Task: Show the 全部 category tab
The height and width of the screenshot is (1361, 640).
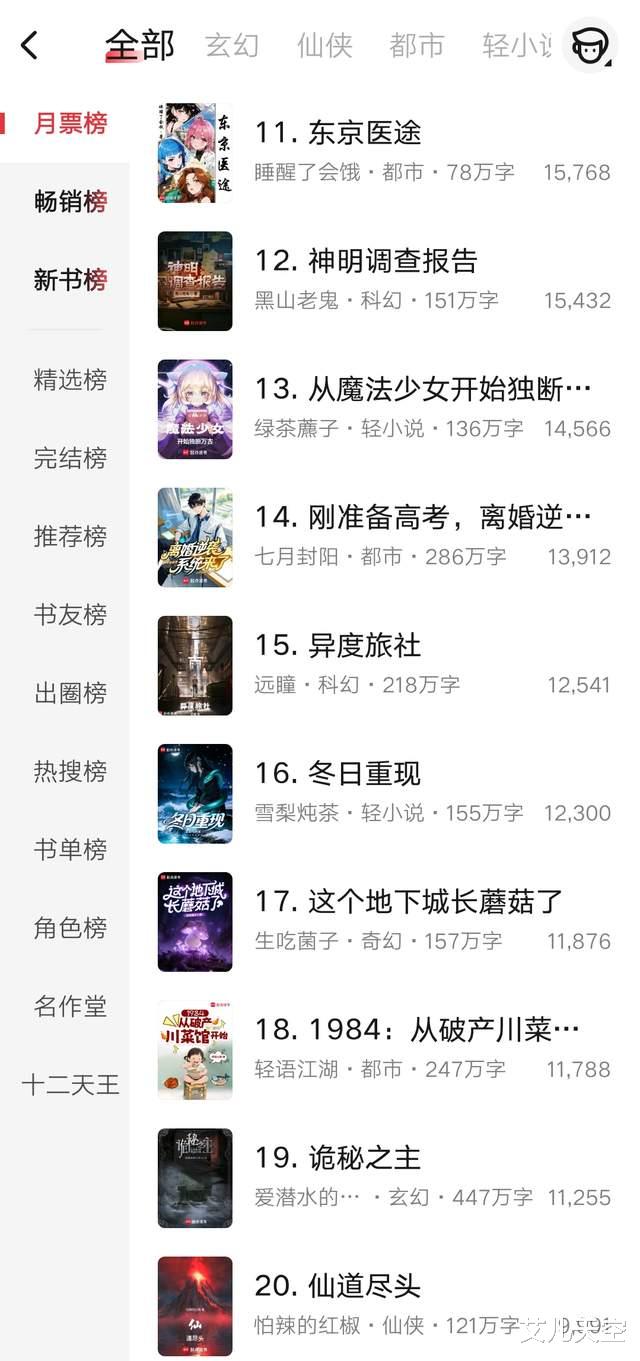Action: pos(139,45)
